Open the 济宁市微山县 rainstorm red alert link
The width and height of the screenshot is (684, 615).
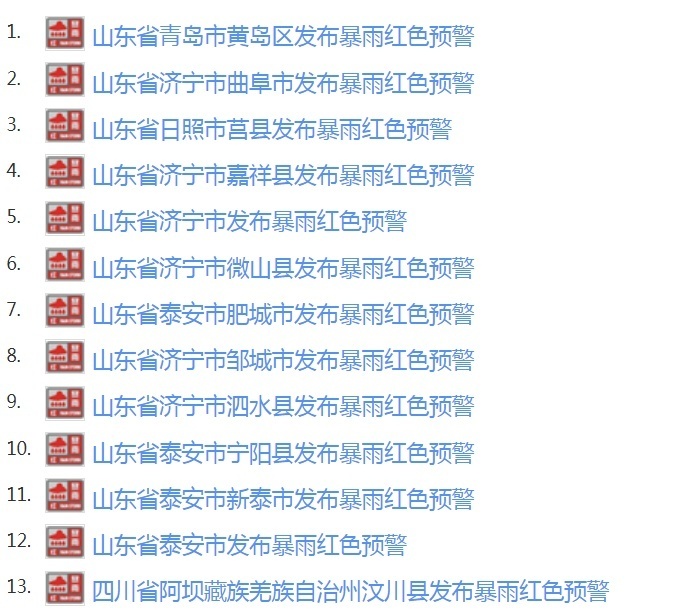[x=282, y=268]
